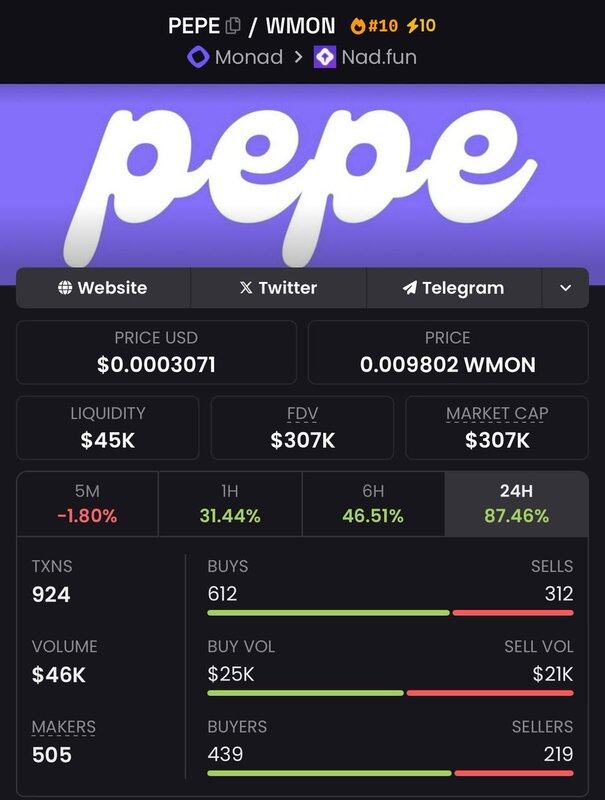Copy the PEPE token address
The width and height of the screenshot is (605, 800).
click(233, 26)
